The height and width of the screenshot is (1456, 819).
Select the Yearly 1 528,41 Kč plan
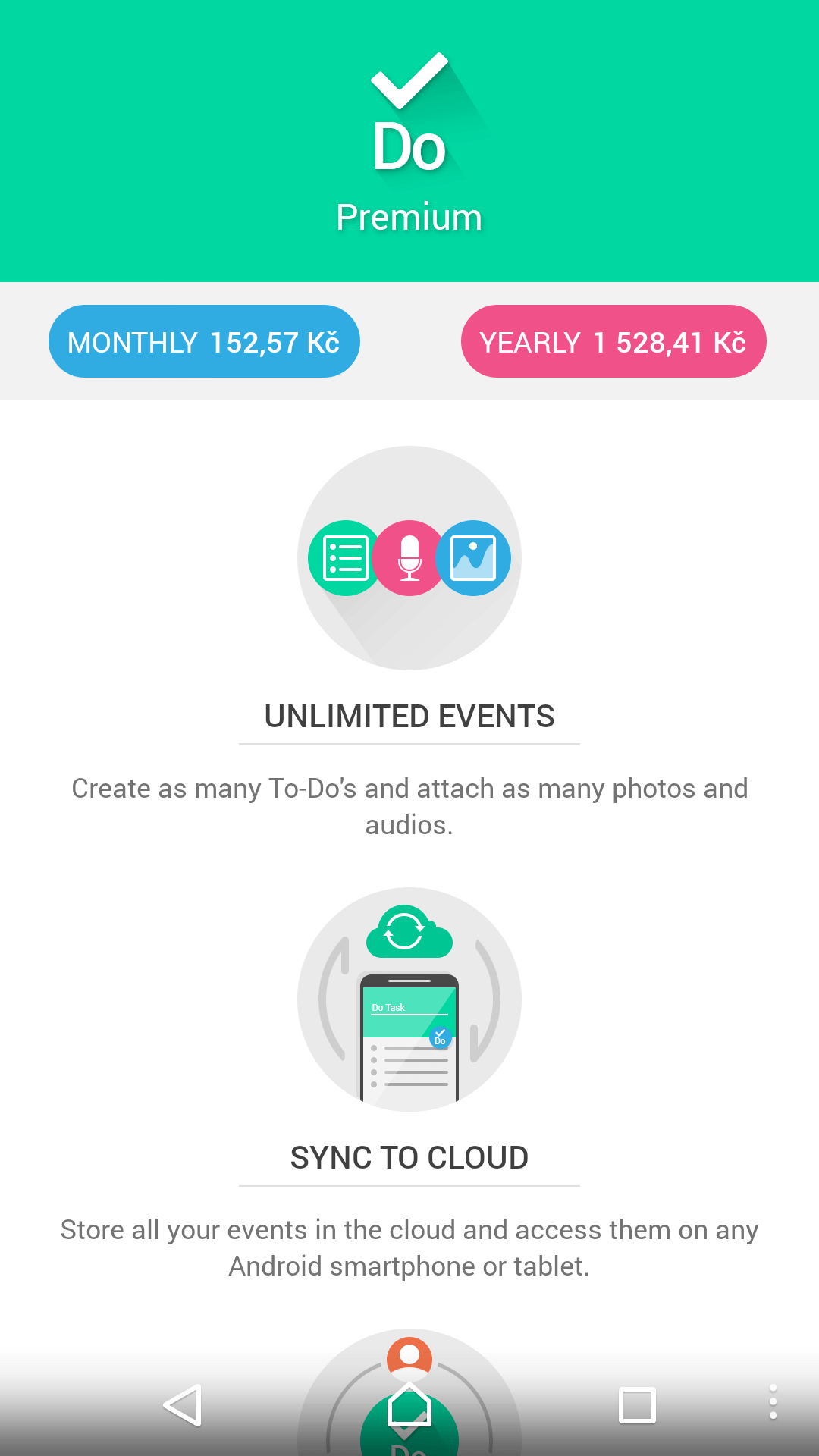[613, 341]
